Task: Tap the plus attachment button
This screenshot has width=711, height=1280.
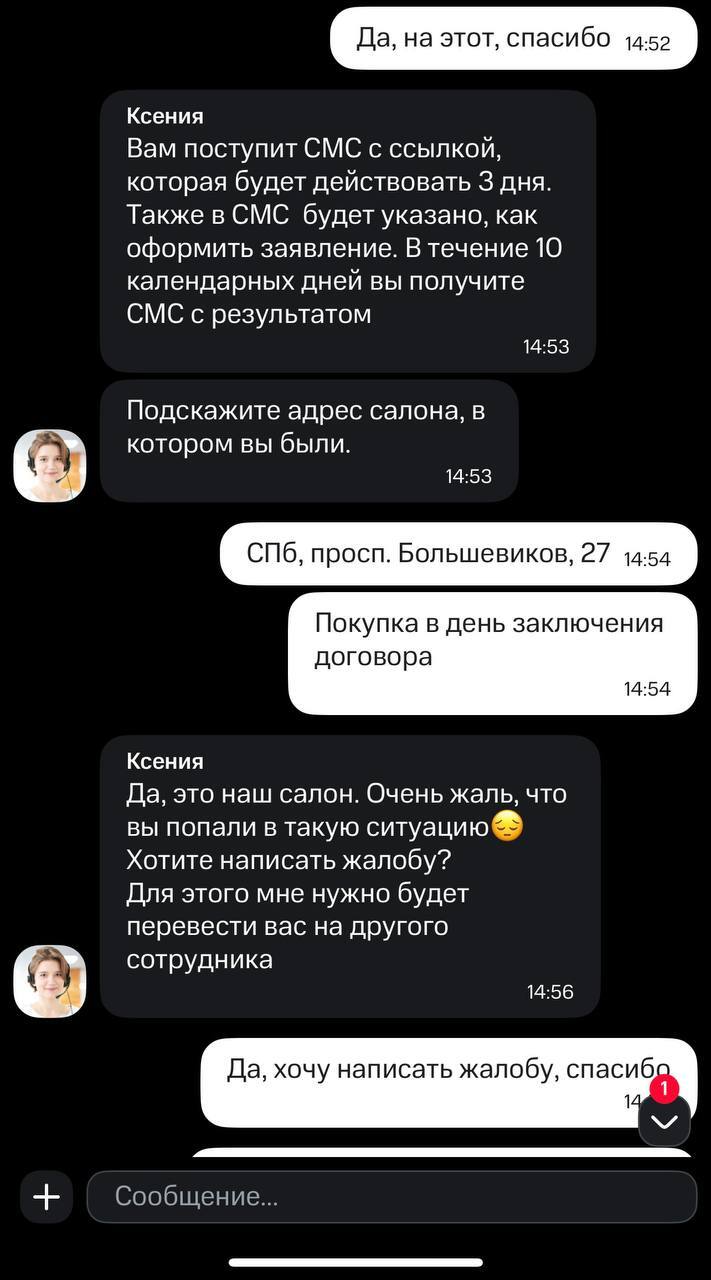Action: [46, 1196]
